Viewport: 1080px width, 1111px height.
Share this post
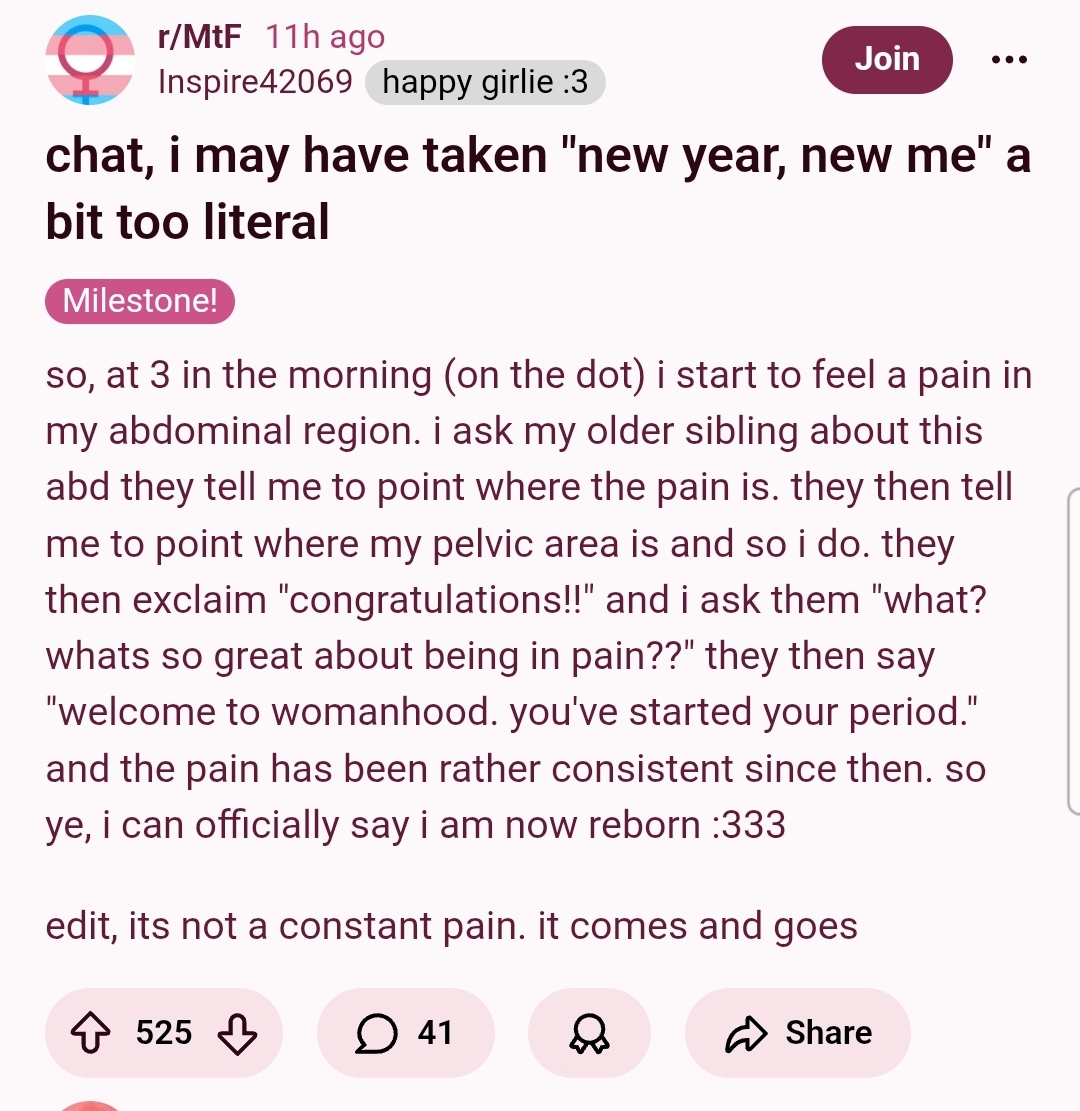pos(797,1033)
